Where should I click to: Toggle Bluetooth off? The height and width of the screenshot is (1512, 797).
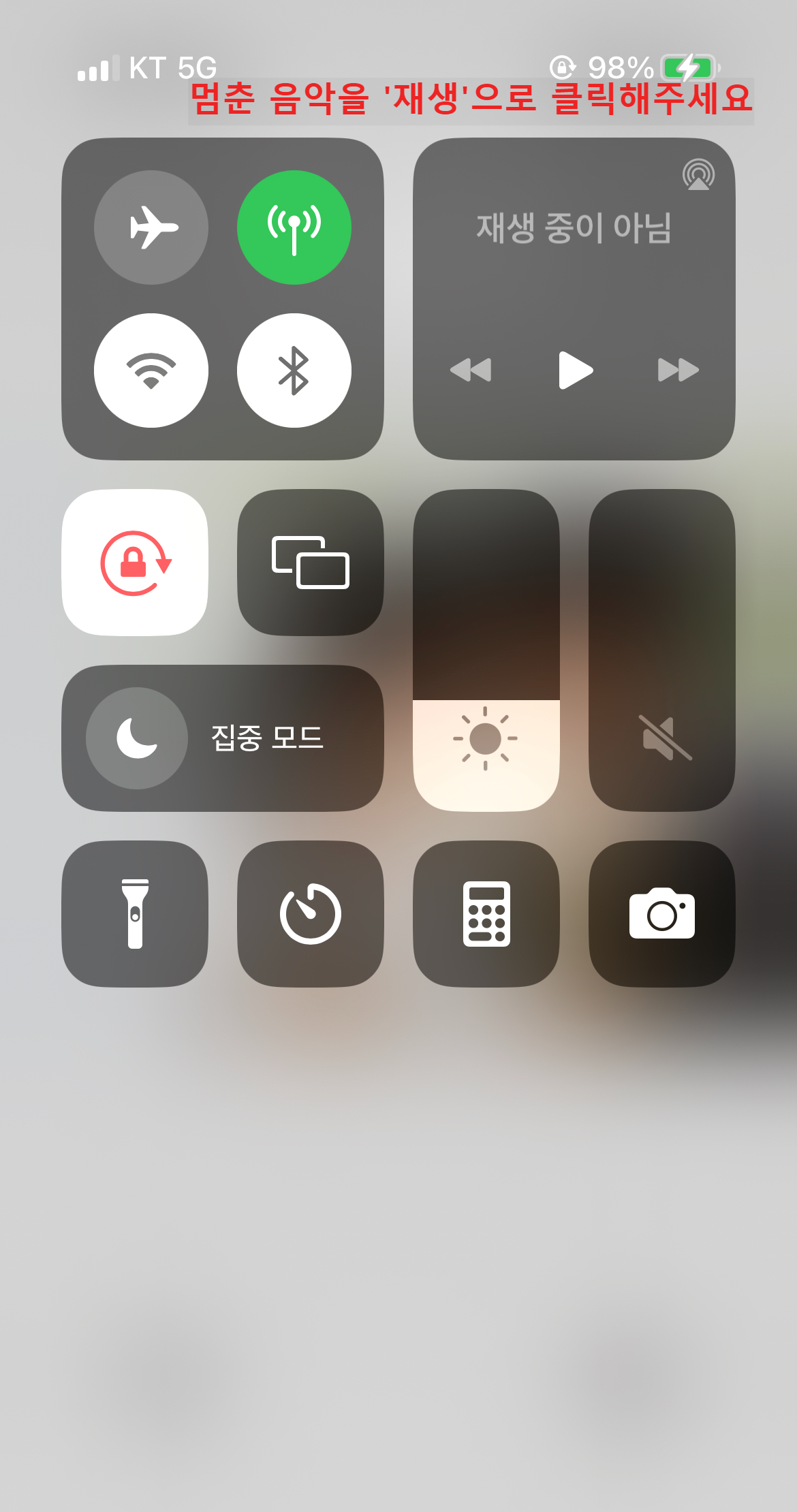294,369
